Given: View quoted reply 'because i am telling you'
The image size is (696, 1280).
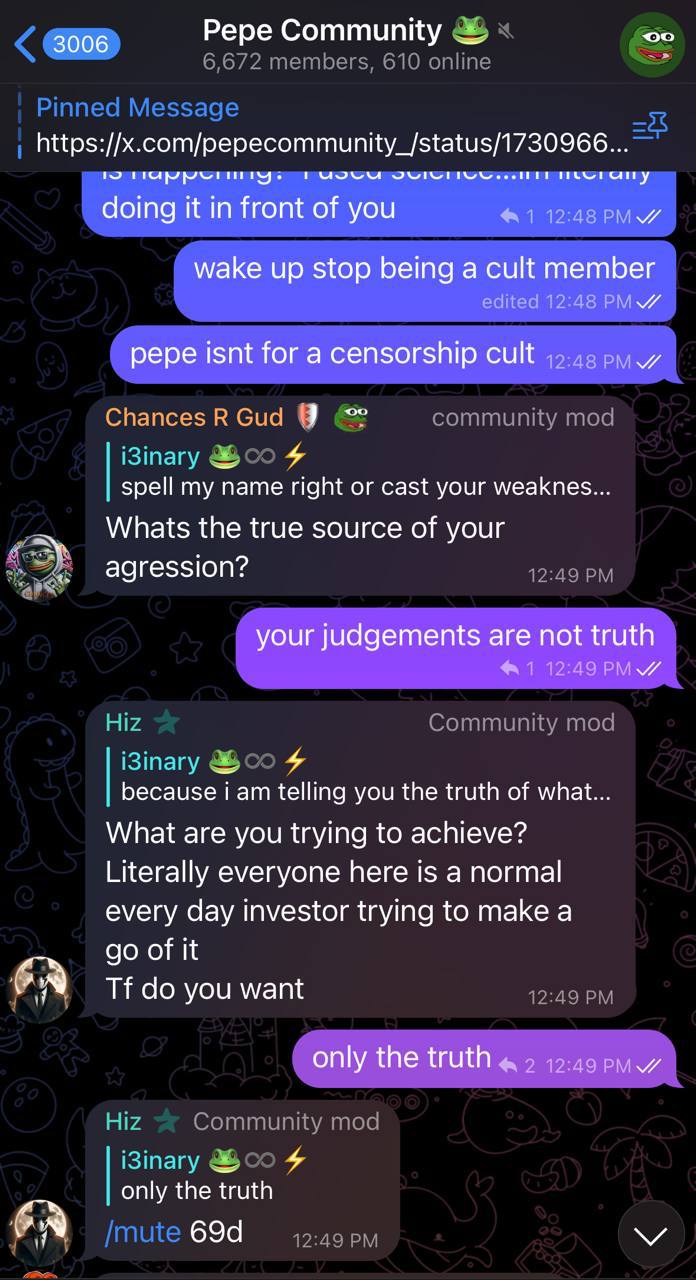Looking at the screenshot, I should pos(360,776).
